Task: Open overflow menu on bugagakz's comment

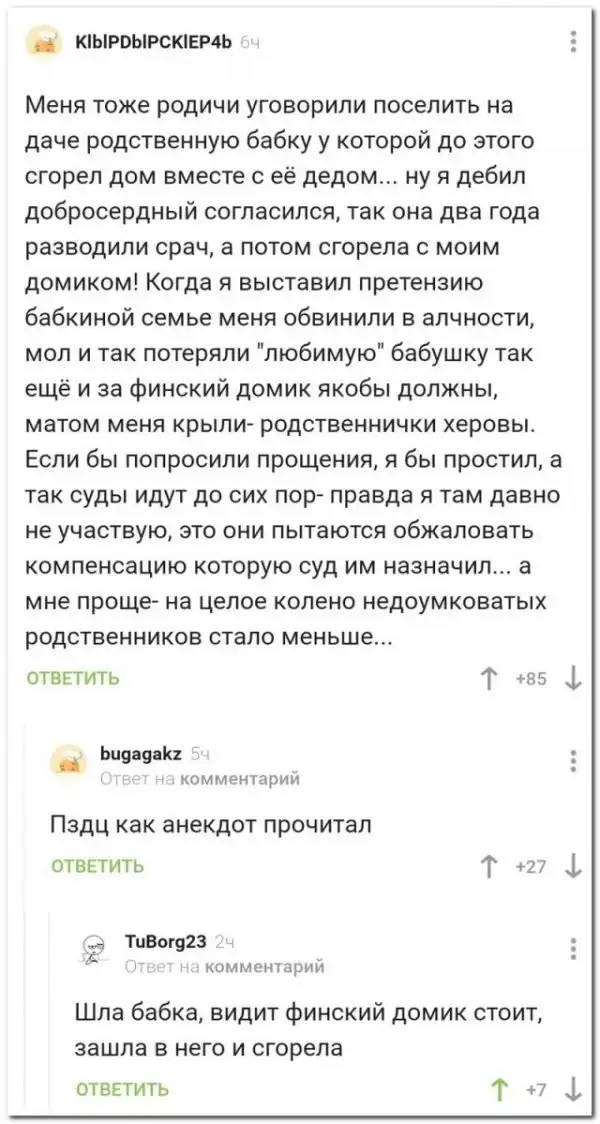Action: tap(572, 760)
